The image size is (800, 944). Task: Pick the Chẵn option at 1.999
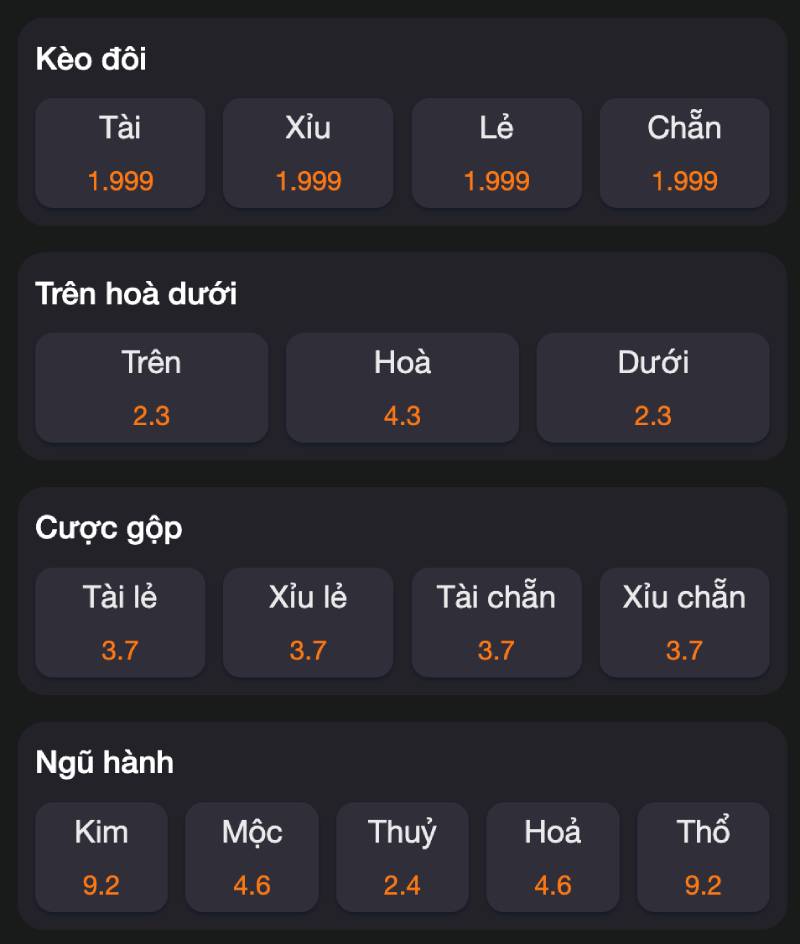pos(684,153)
